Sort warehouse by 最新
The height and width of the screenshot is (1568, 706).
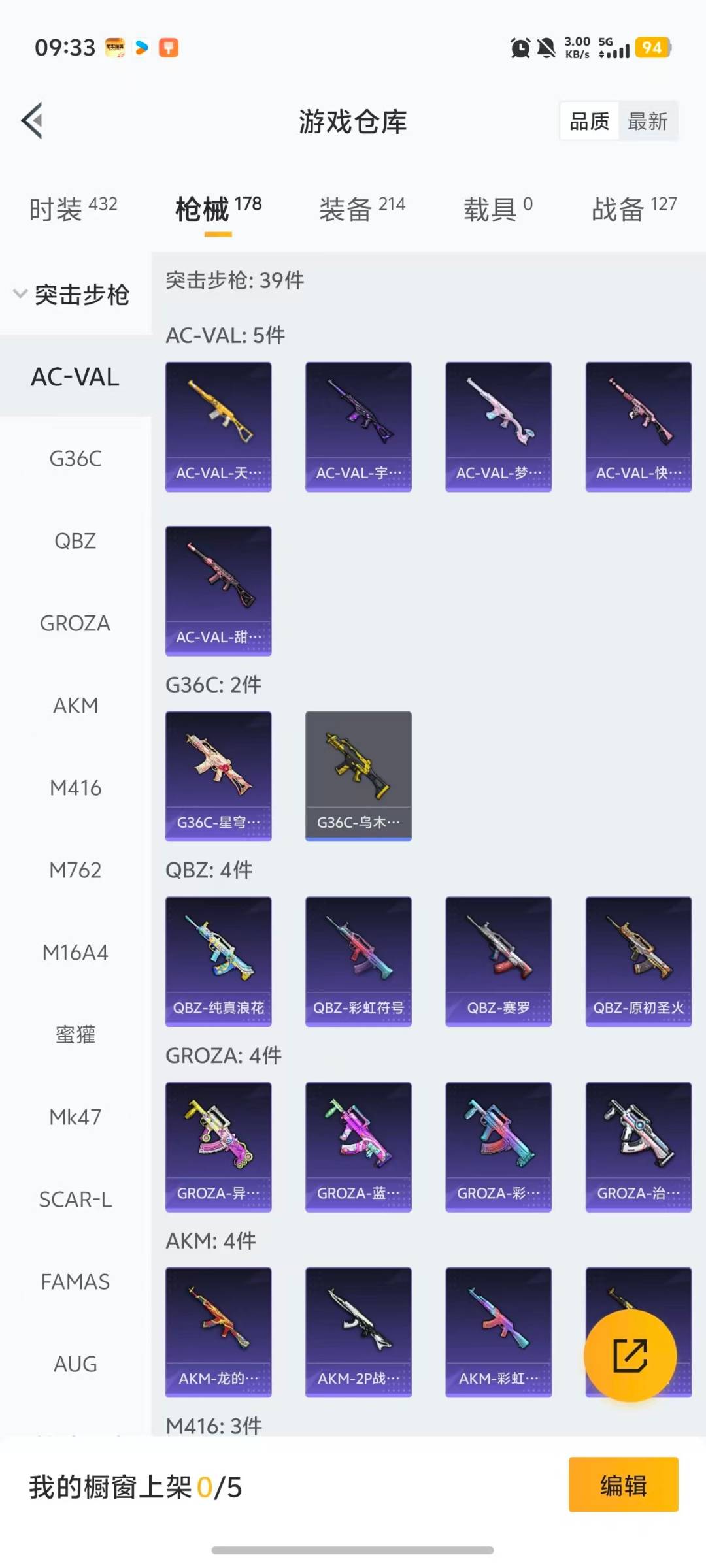coord(647,122)
